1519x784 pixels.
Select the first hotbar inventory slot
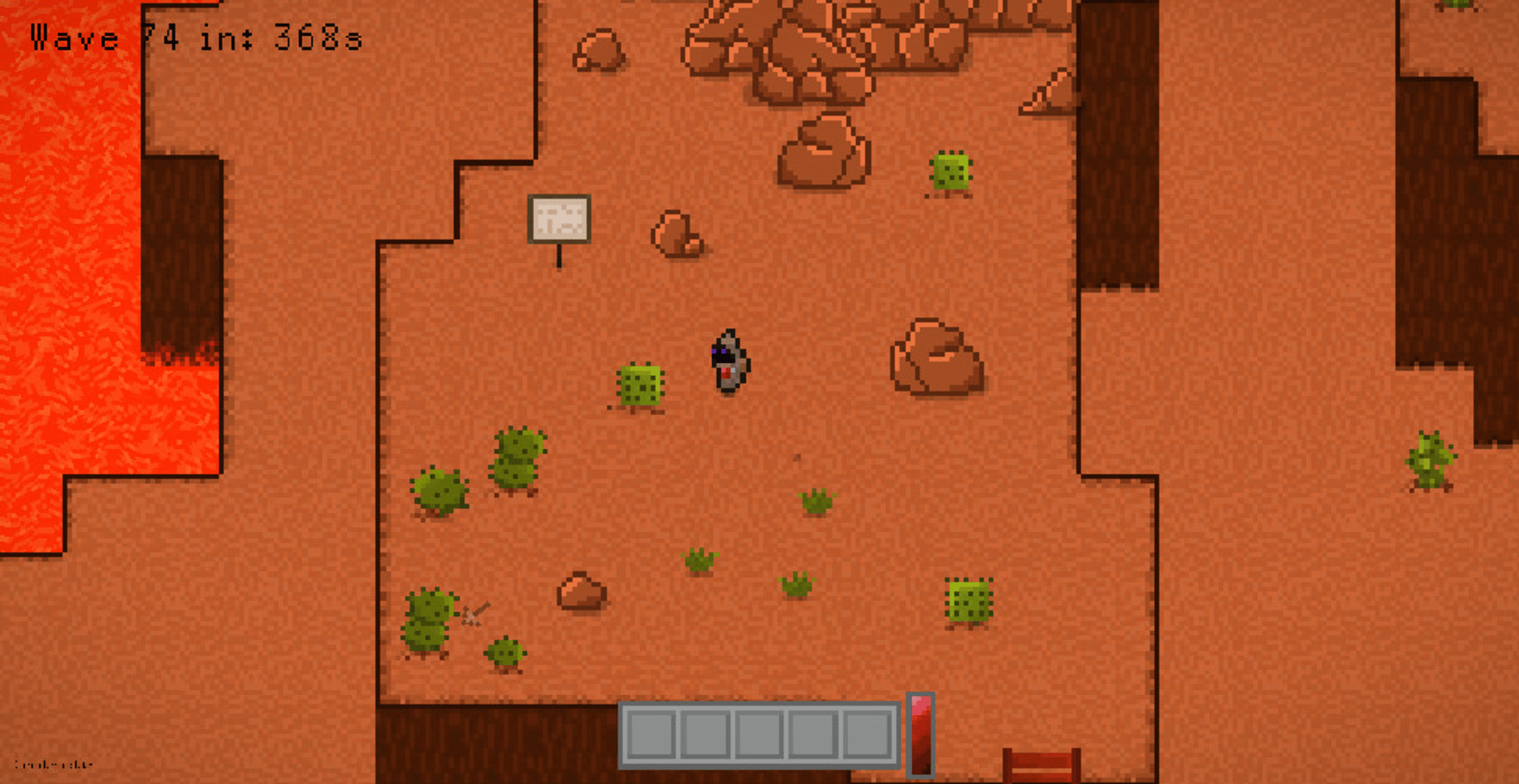pyautogui.click(x=651, y=734)
